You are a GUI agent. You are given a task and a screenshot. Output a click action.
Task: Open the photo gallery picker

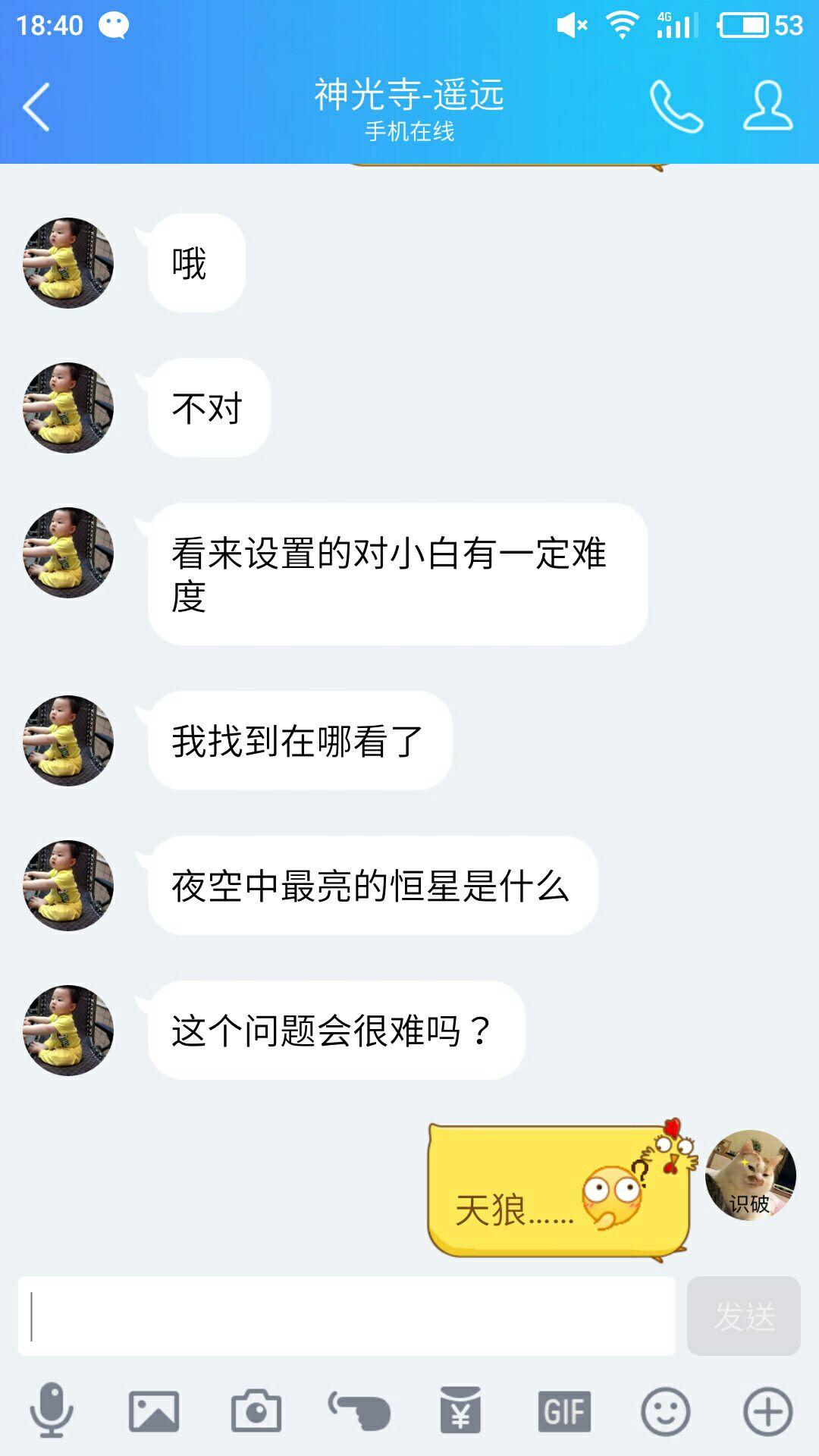pos(154,1411)
